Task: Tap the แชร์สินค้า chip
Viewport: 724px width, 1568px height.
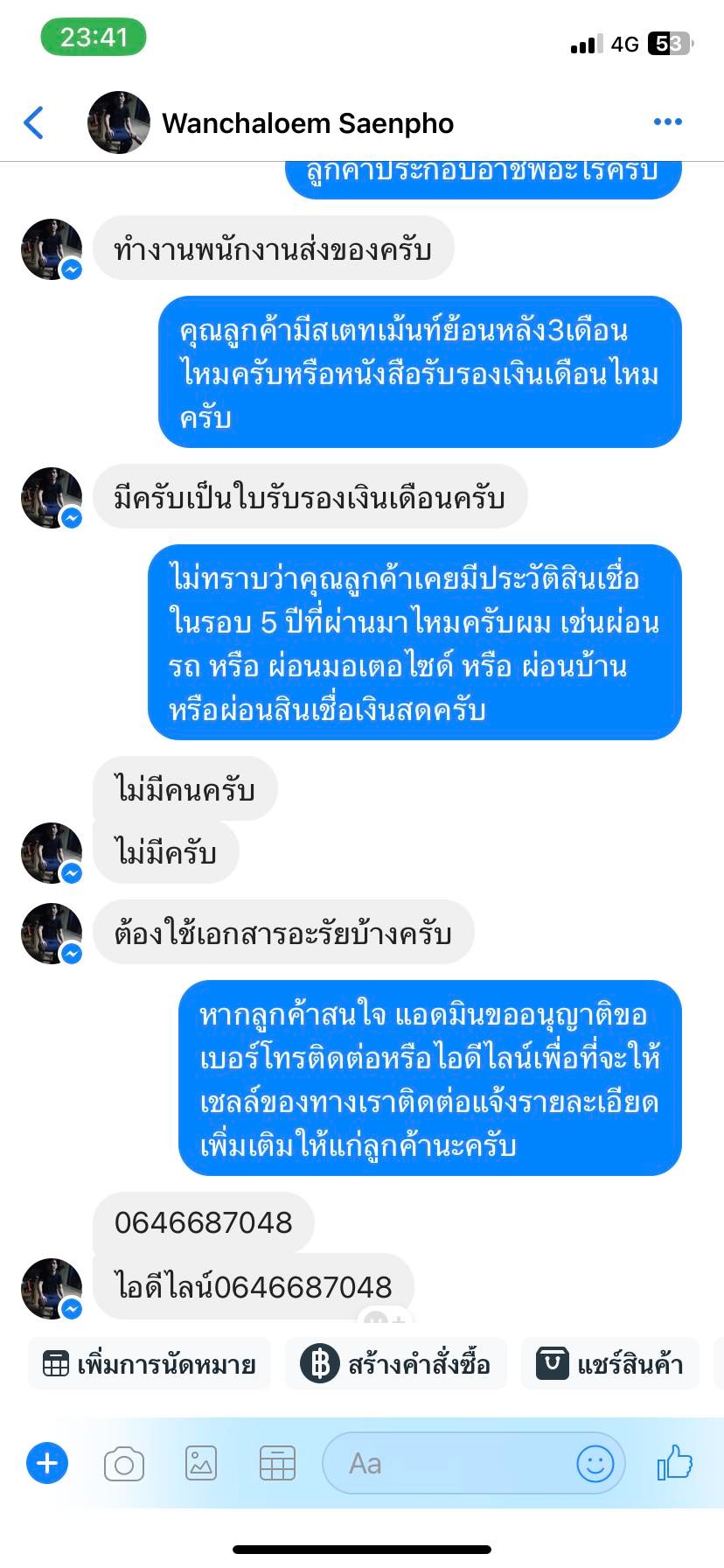Action: (x=609, y=1363)
